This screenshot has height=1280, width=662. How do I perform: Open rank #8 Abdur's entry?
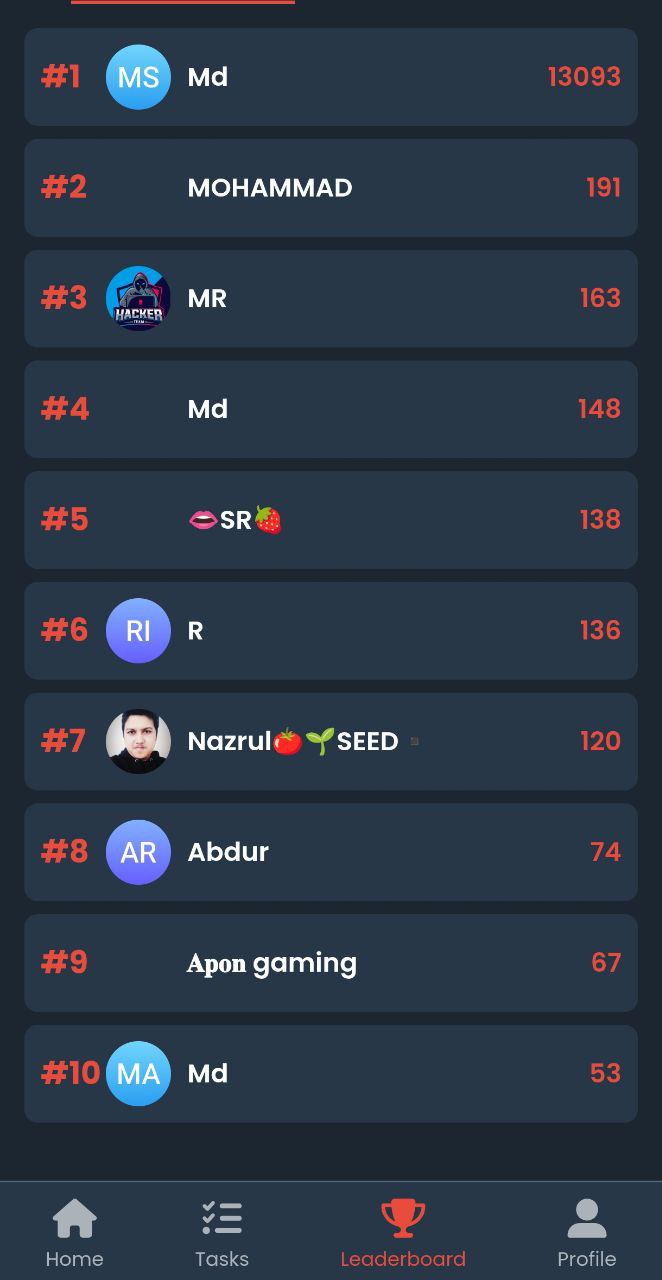pos(330,852)
